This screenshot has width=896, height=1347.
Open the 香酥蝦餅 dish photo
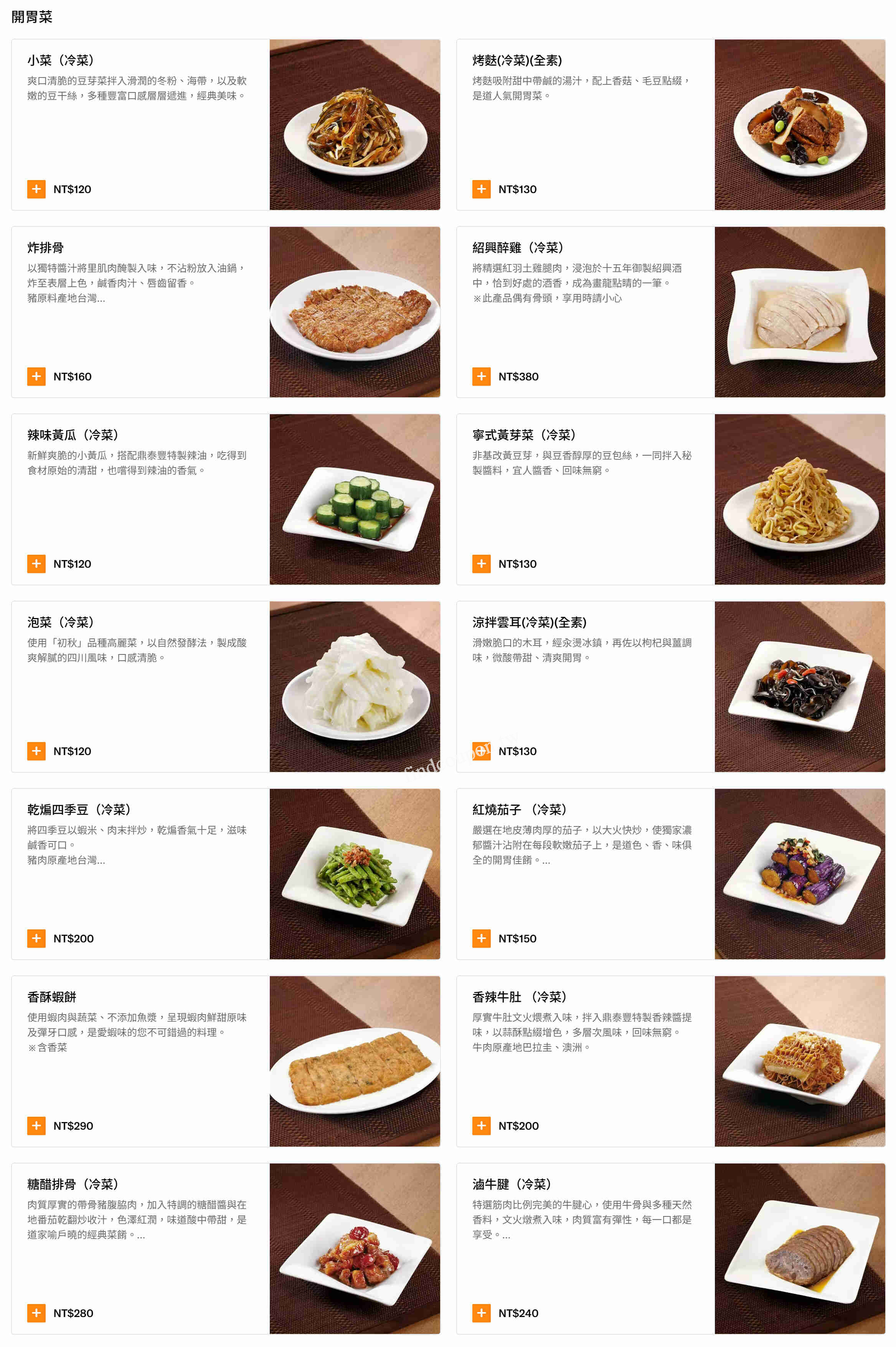(355, 1061)
